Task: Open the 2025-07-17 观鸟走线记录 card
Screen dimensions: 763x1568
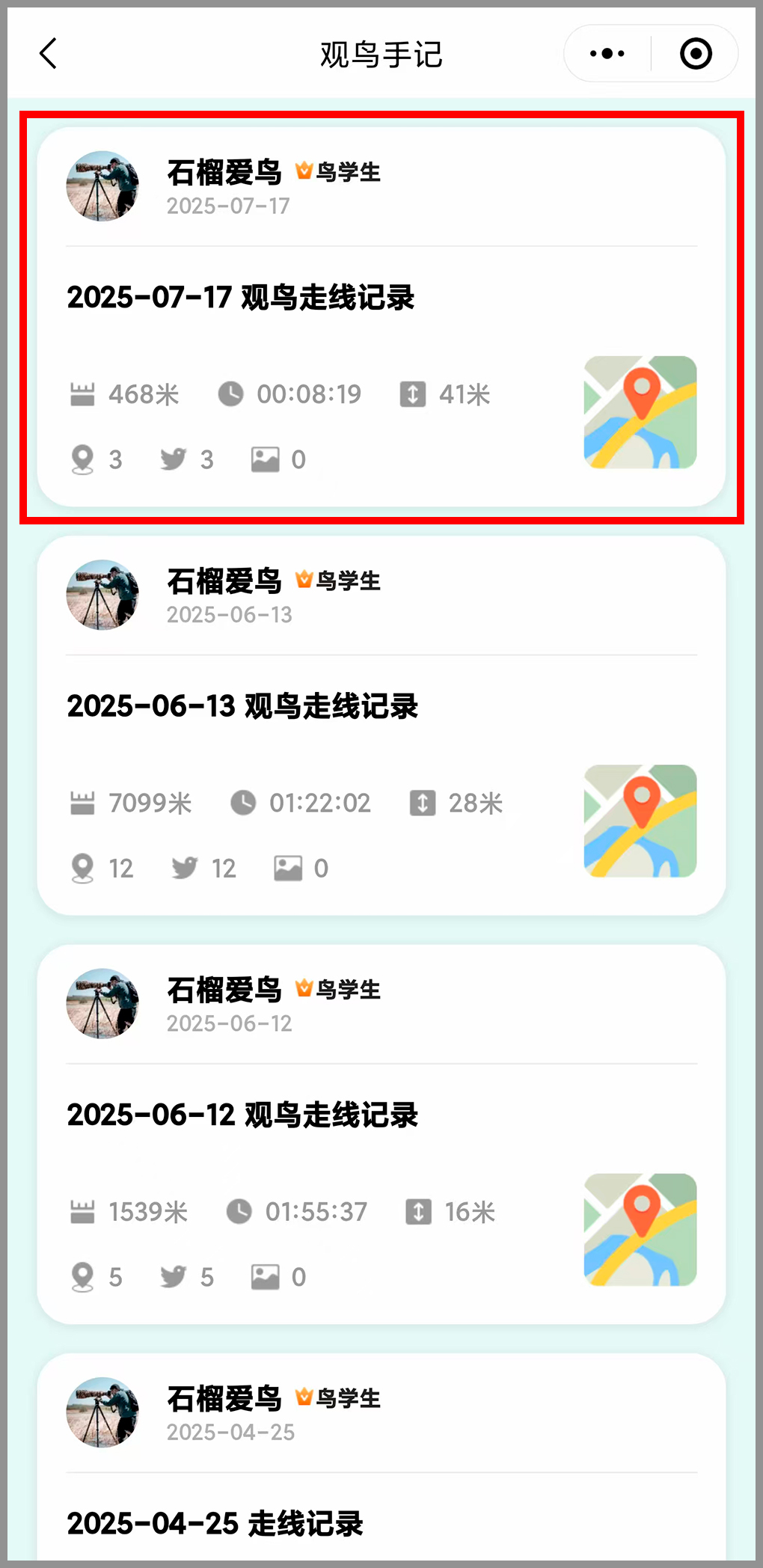Action: coord(240,298)
